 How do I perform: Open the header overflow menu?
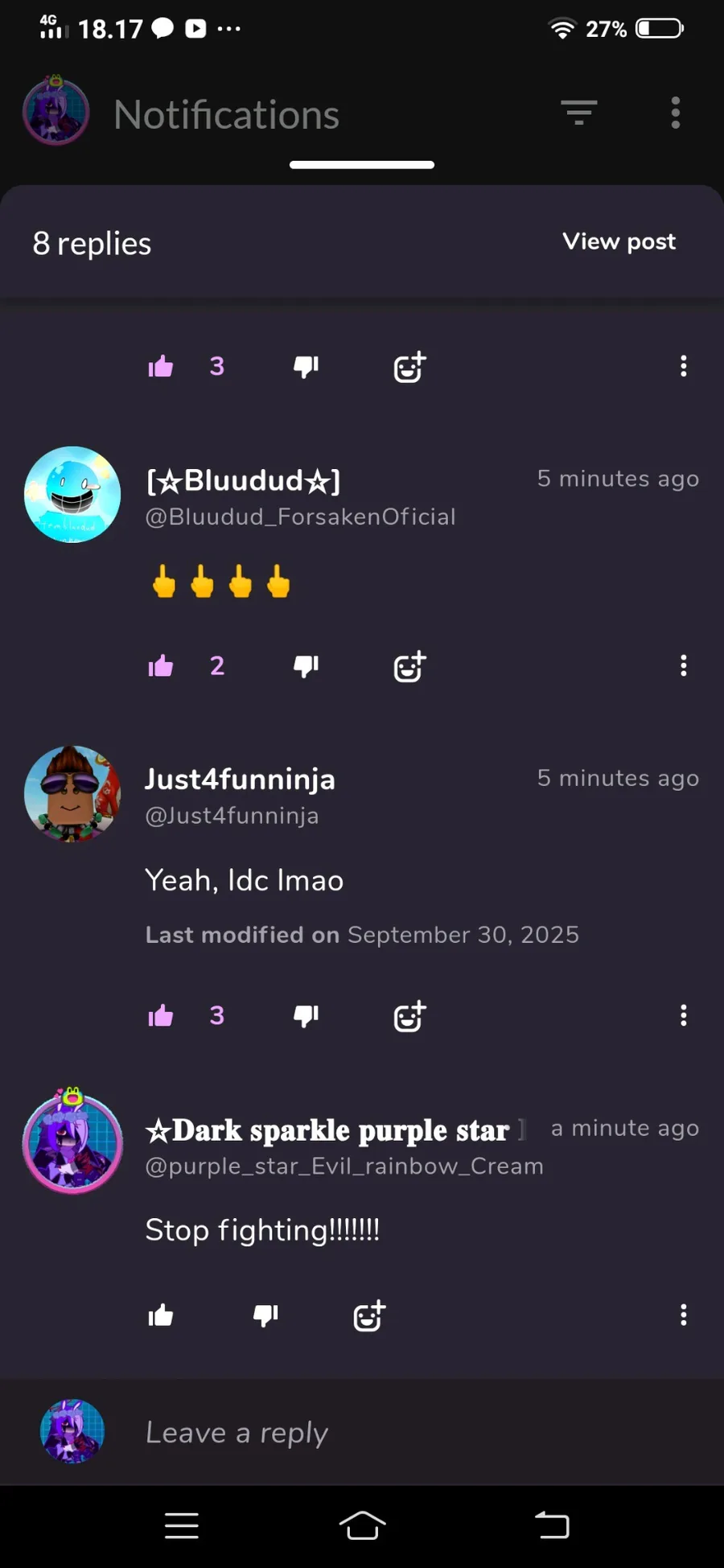[676, 113]
